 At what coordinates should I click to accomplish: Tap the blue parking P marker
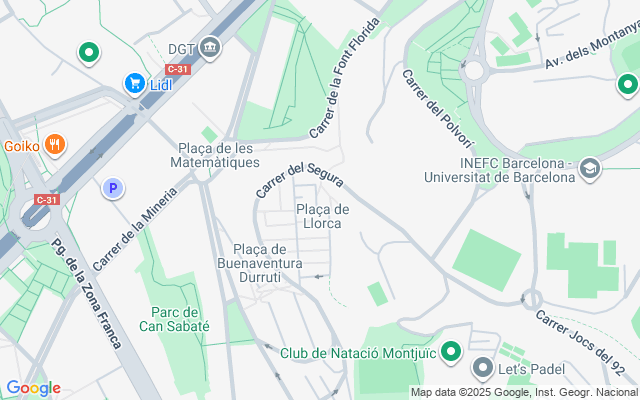(114, 187)
